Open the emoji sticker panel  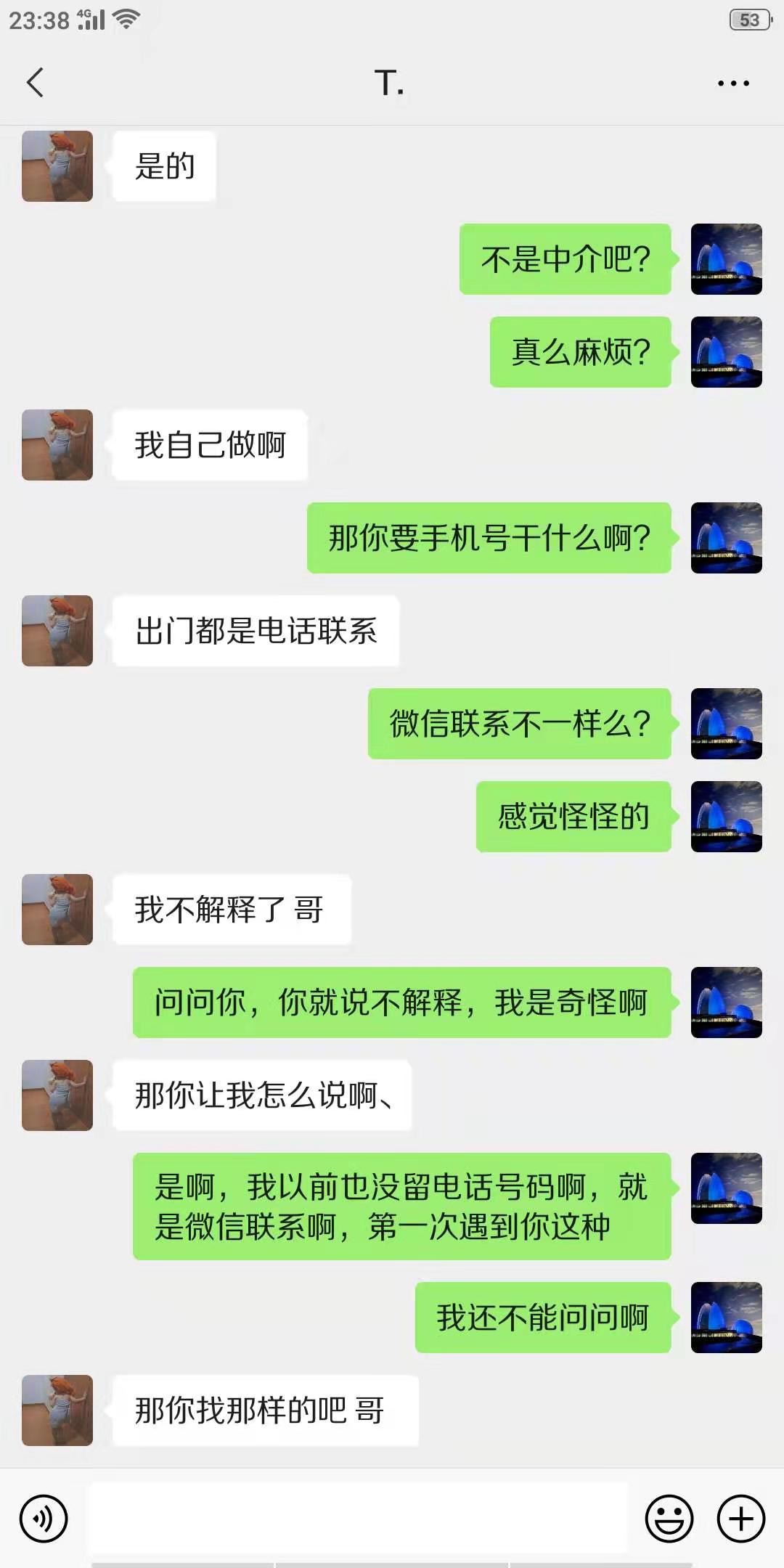669,1518
